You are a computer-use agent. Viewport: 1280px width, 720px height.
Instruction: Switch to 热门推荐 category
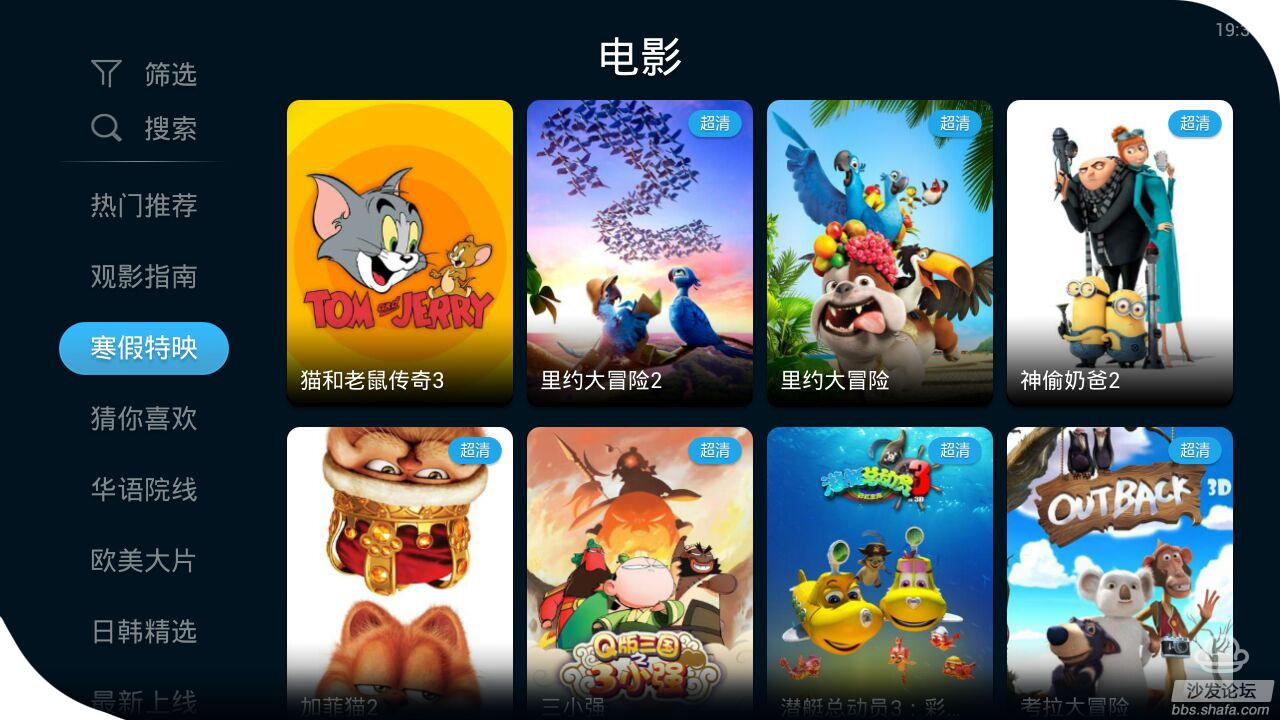pyautogui.click(x=144, y=205)
